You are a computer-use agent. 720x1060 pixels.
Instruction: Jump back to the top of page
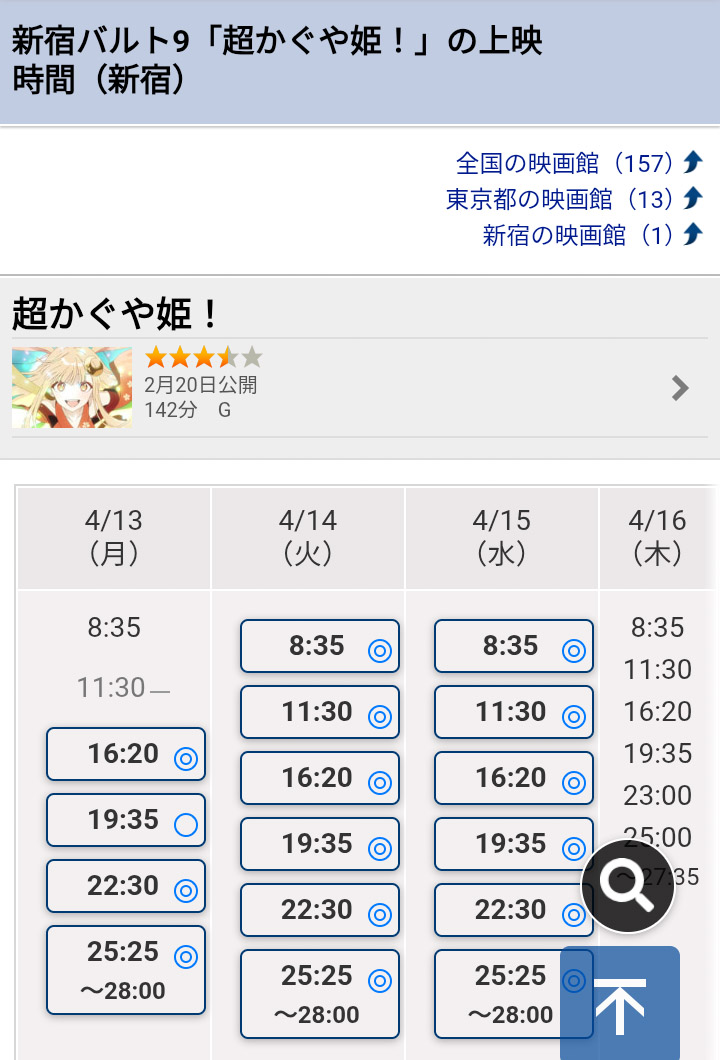(x=620, y=1004)
